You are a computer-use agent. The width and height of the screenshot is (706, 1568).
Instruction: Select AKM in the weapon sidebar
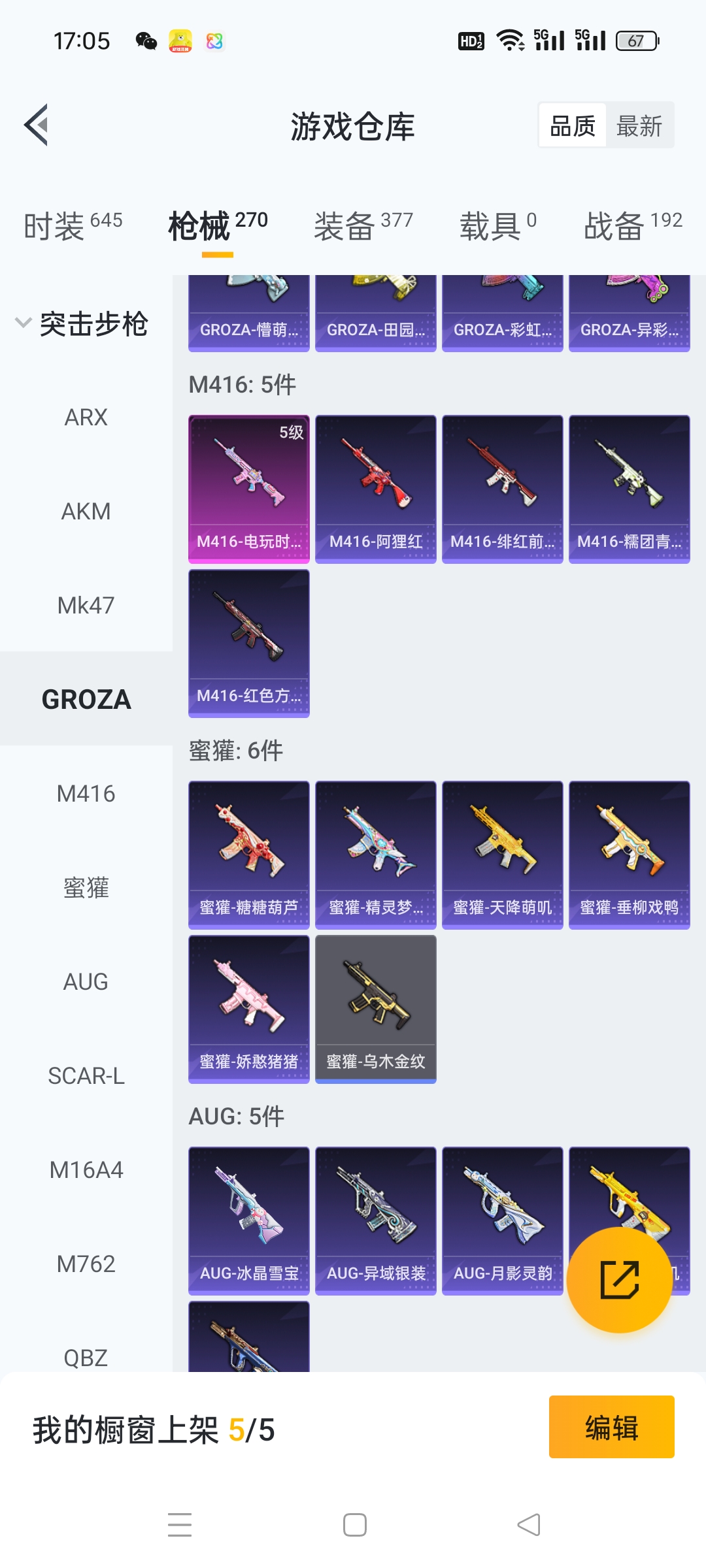coord(86,512)
